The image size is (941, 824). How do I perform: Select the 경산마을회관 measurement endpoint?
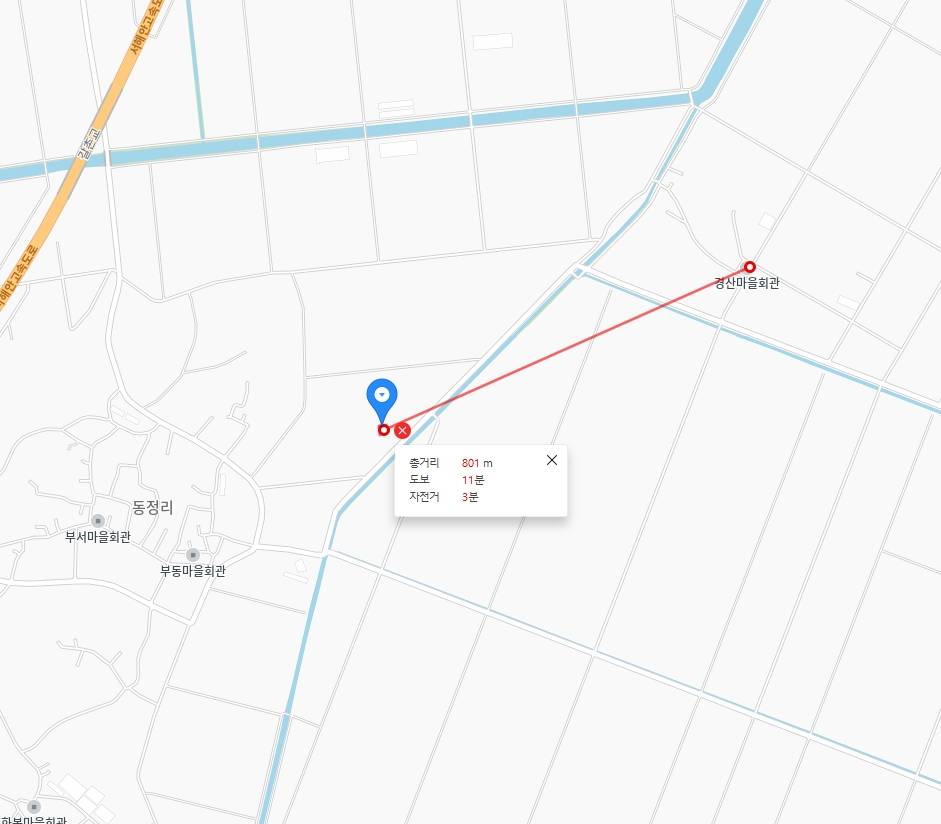[x=749, y=267]
